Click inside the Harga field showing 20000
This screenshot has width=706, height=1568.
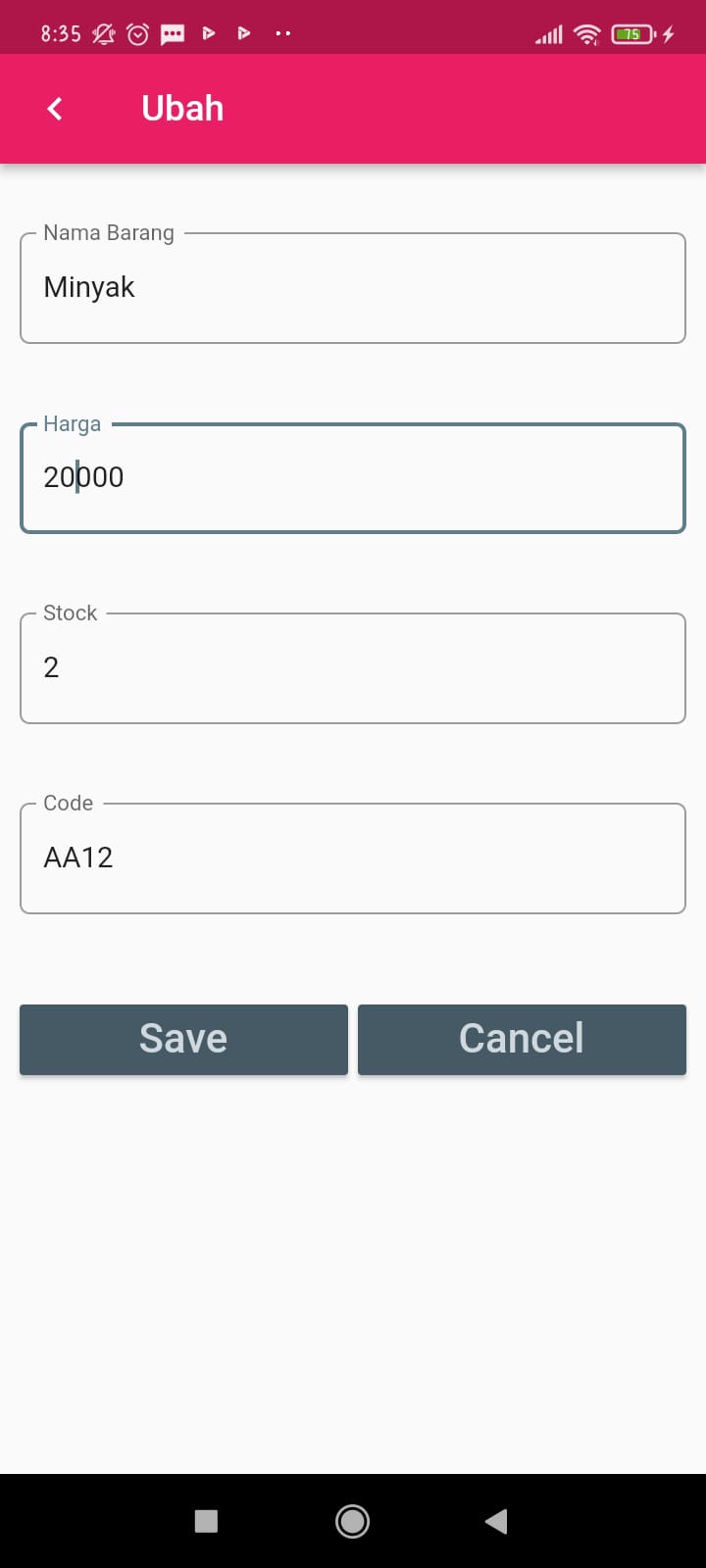coord(353,477)
